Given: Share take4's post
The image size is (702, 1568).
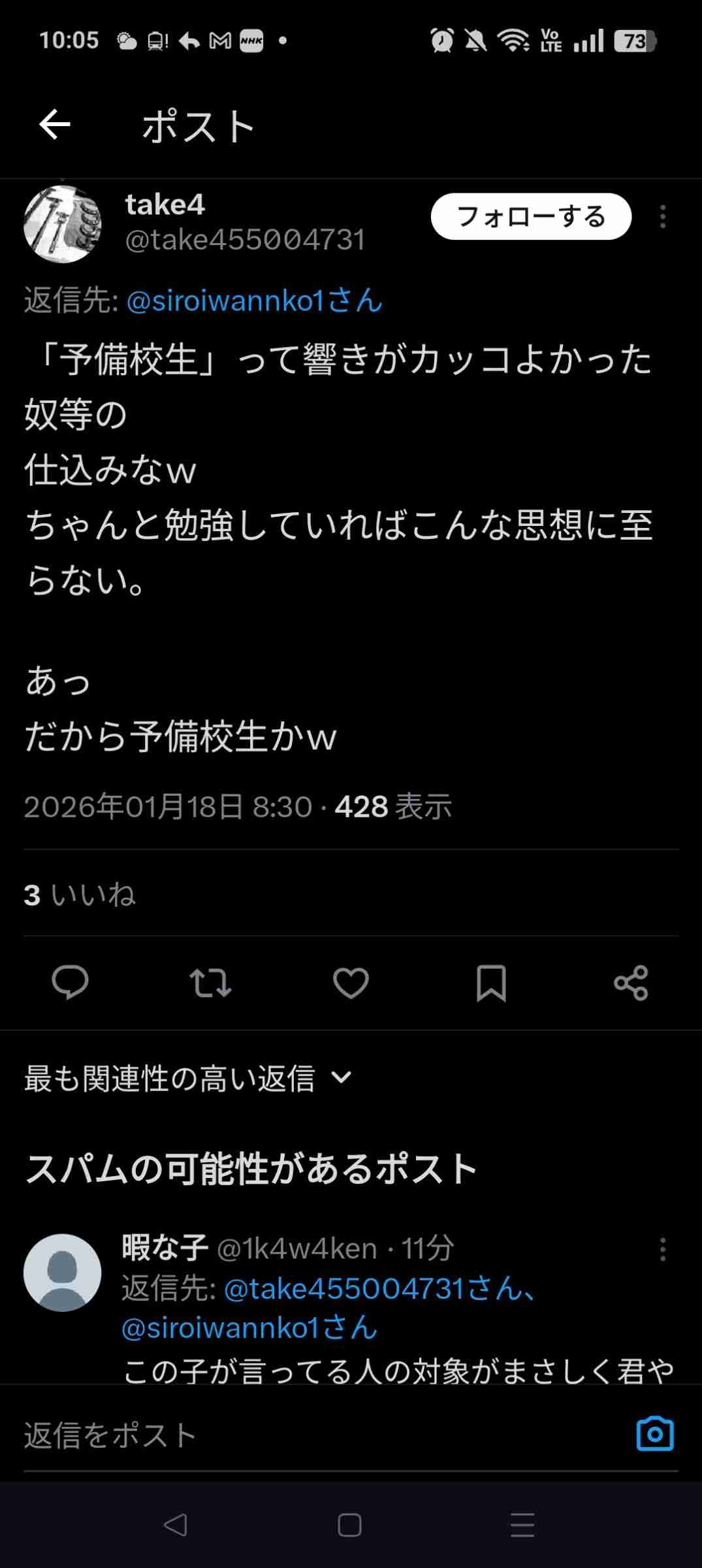Looking at the screenshot, I should 631,983.
